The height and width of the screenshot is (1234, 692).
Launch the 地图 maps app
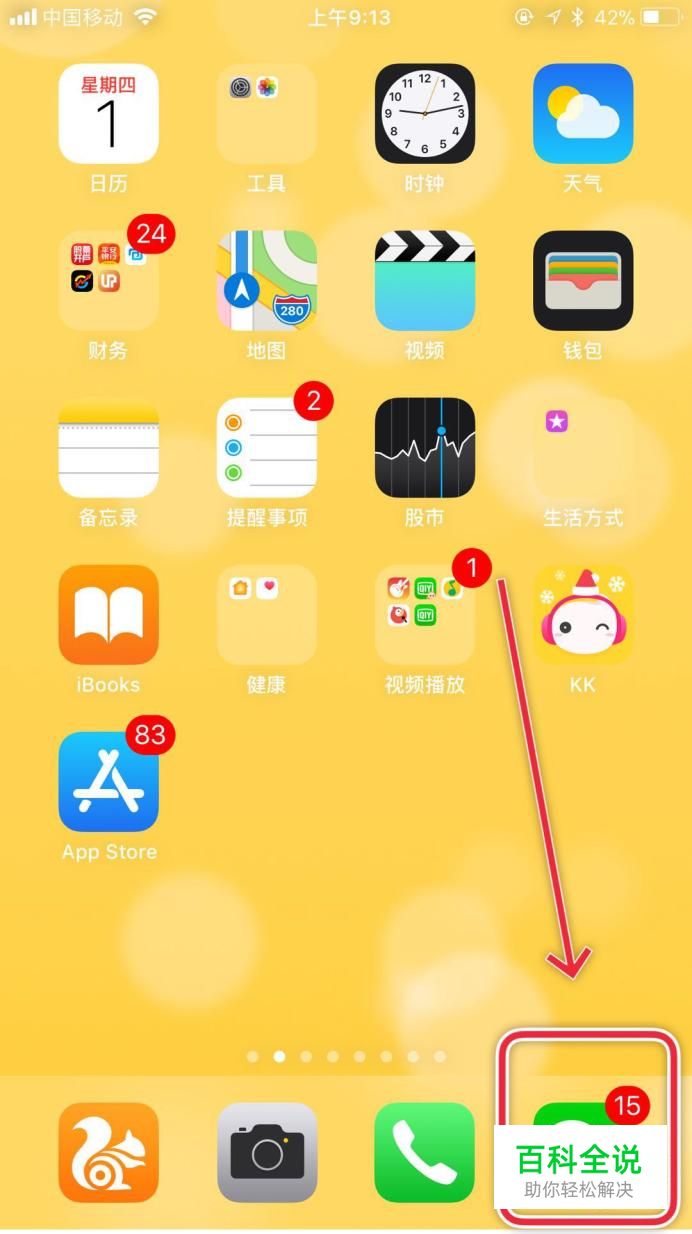click(x=266, y=281)
